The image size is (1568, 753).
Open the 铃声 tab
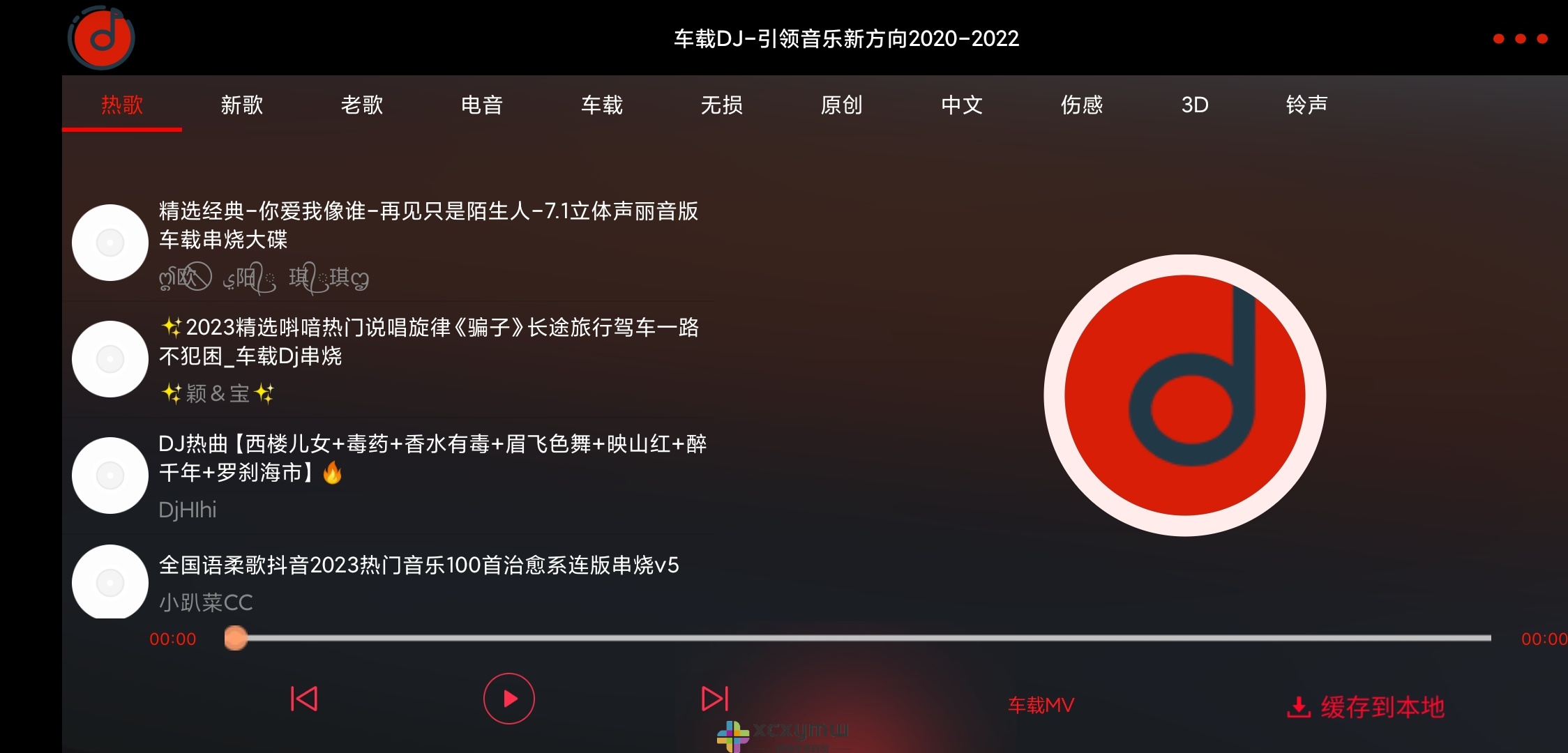(x=1306, y=105)
